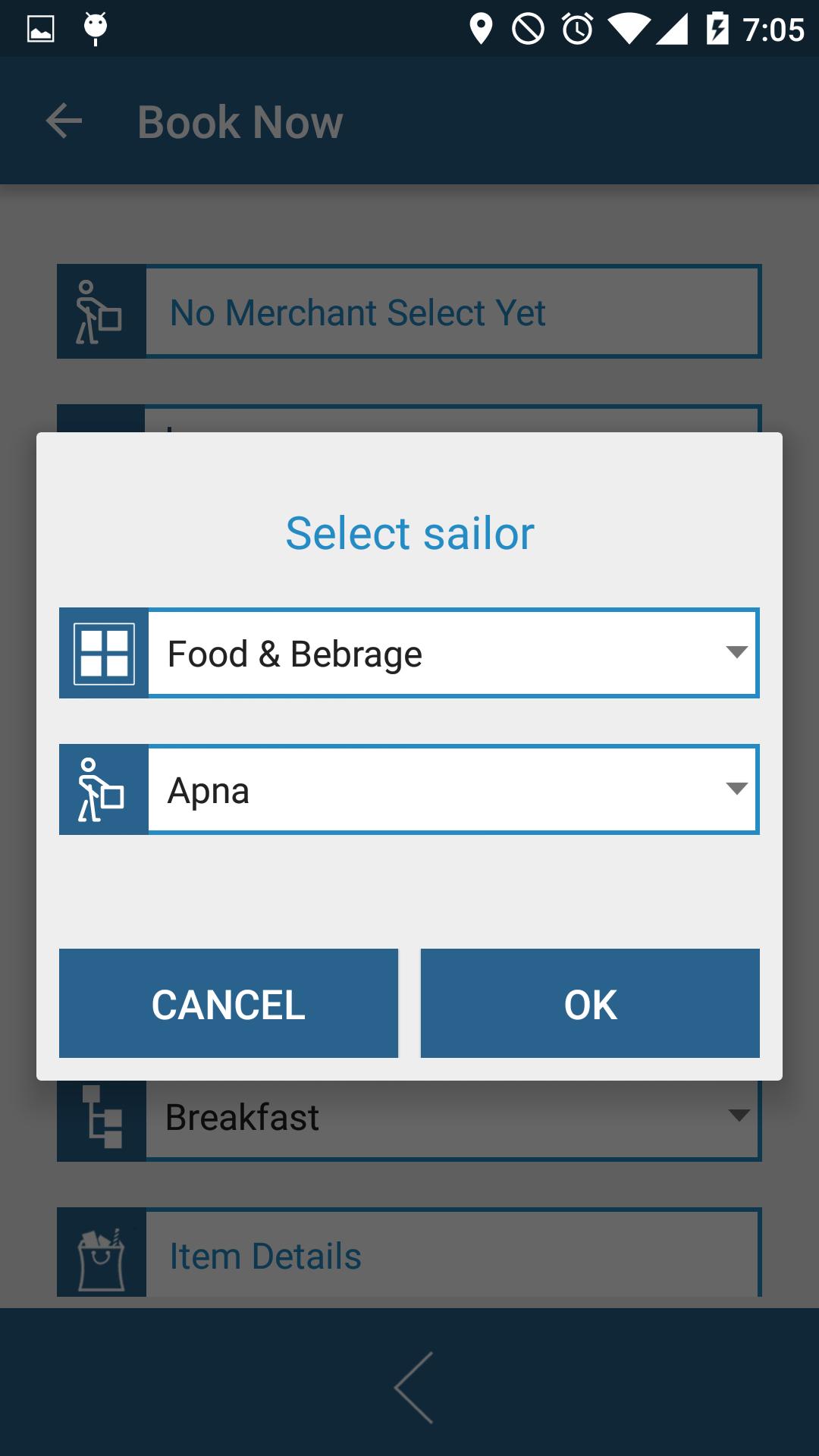Click the sailor figure icon beside Apna

[103, 789]
